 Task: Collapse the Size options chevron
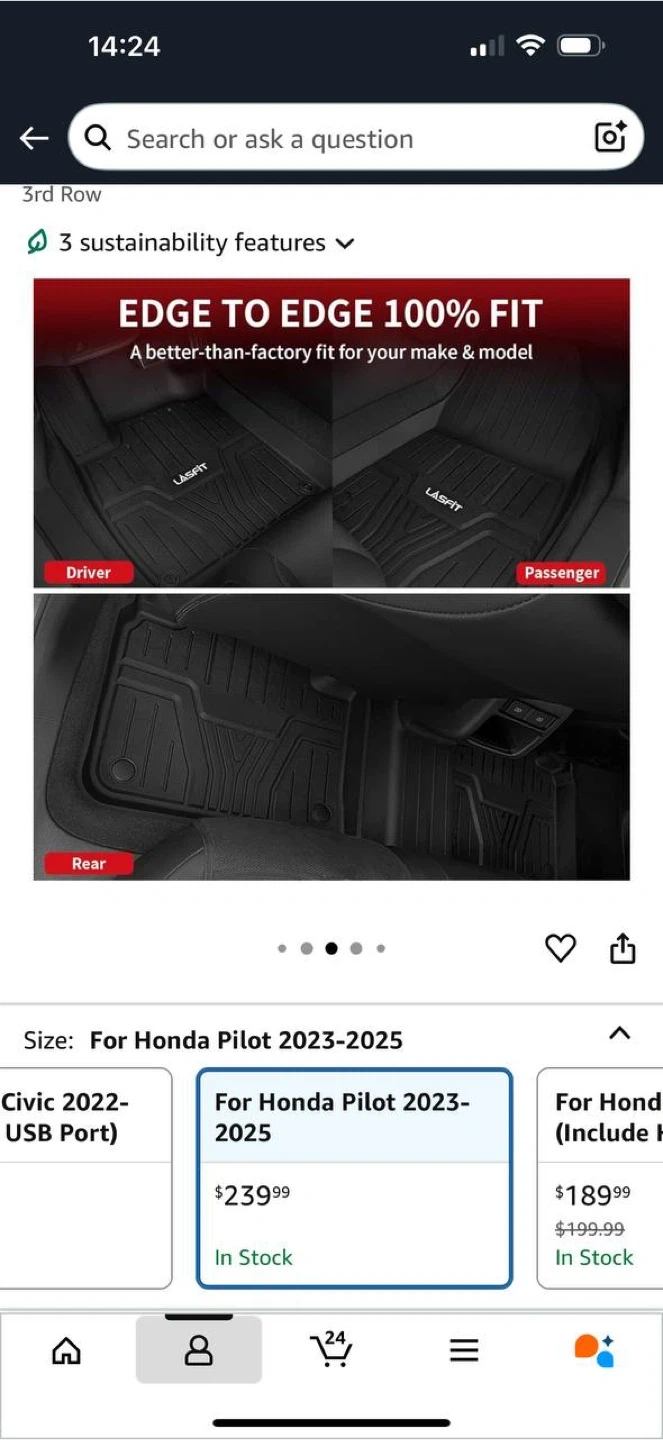(x=620, y=1034)
